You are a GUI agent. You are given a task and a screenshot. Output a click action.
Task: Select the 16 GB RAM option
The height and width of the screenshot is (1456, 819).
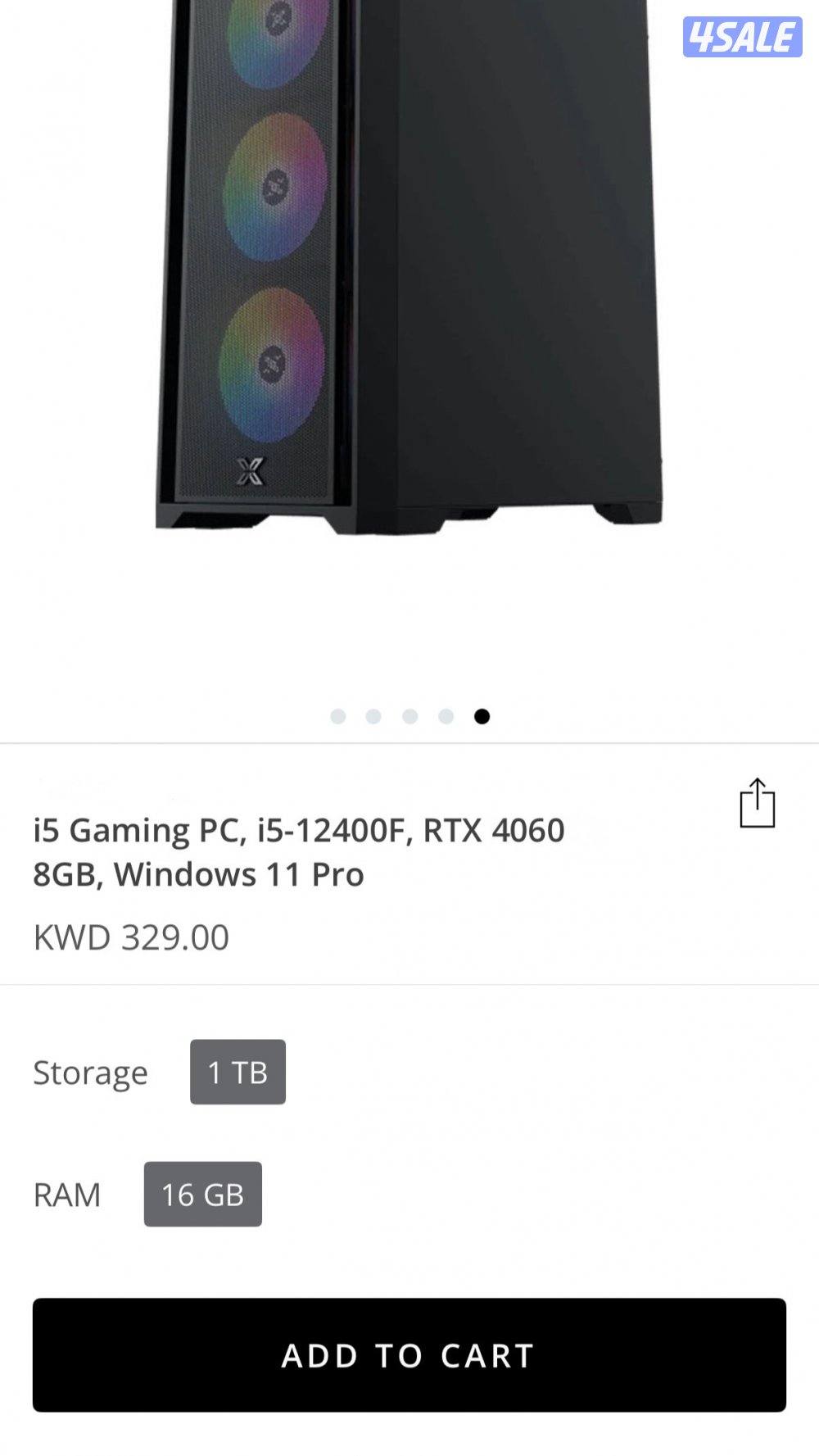tap(201, 1195)
